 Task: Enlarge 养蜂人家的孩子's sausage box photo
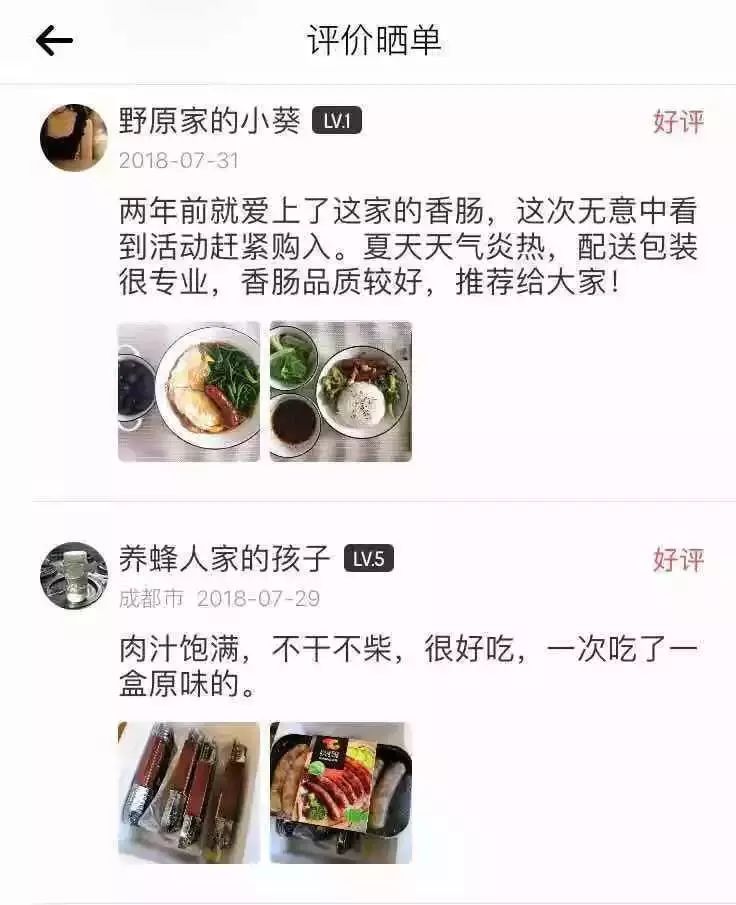tap(341, 792)
